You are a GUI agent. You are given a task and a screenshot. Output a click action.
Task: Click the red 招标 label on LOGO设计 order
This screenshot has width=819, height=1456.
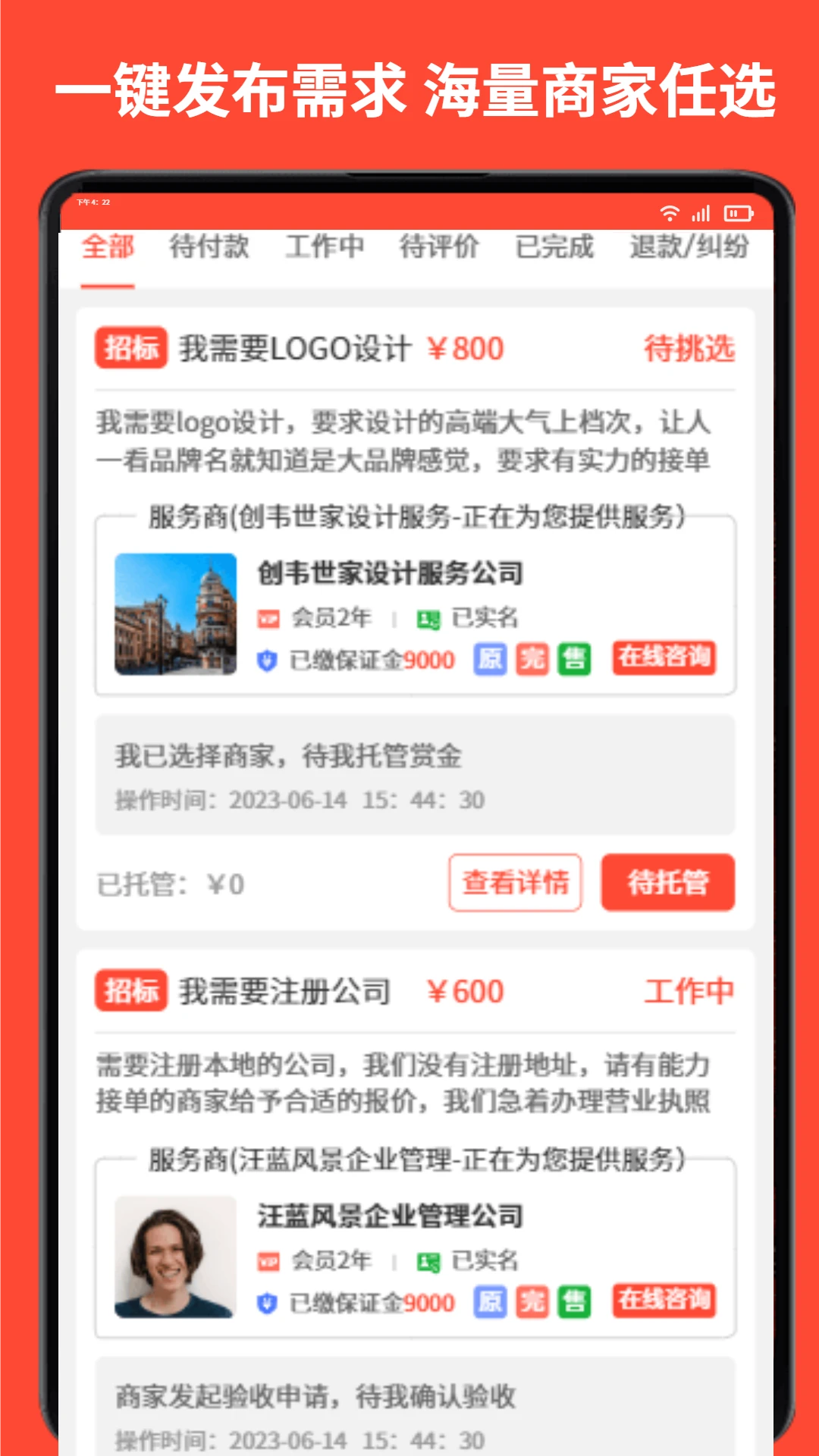click(130, 348)
